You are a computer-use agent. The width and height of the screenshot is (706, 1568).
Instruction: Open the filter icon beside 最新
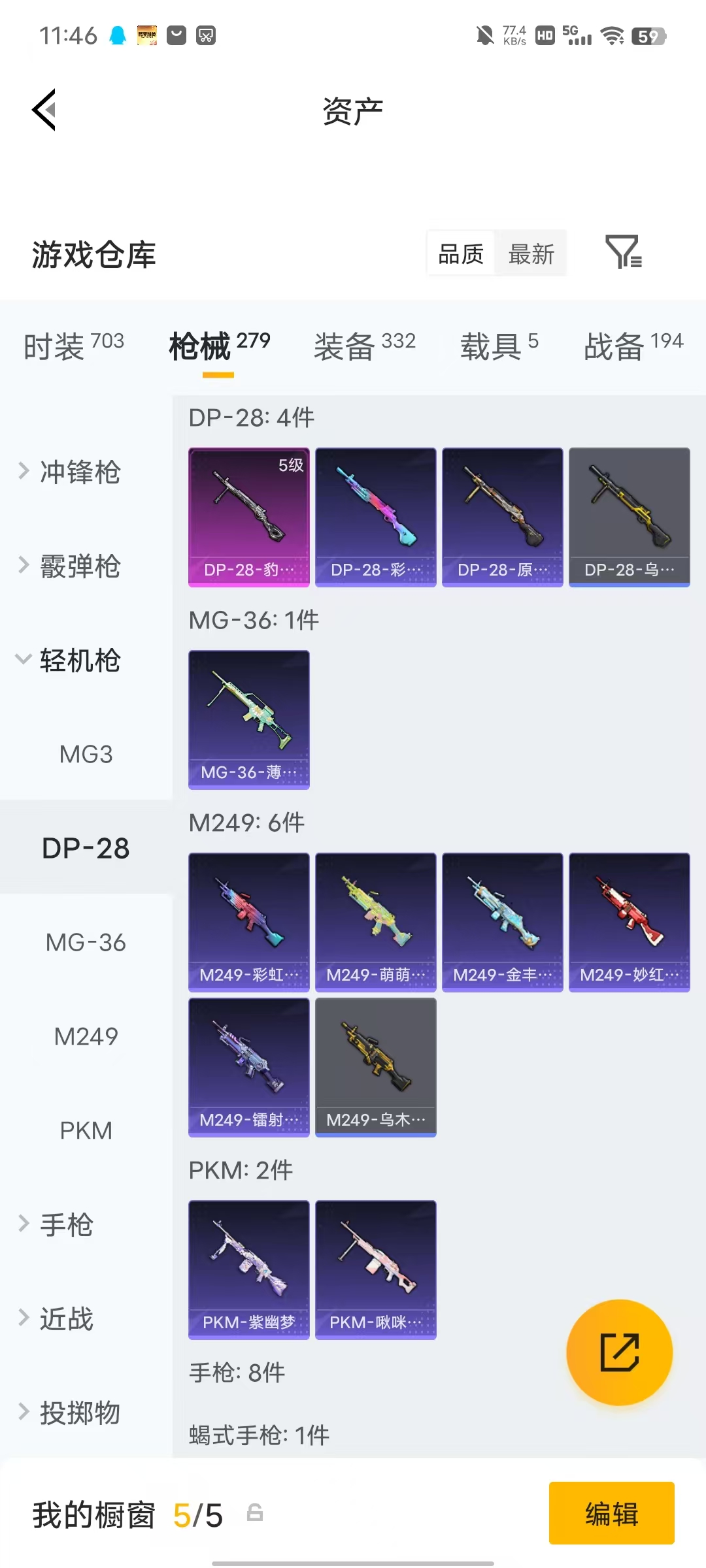pyautogui.click(x=624, y=252)
